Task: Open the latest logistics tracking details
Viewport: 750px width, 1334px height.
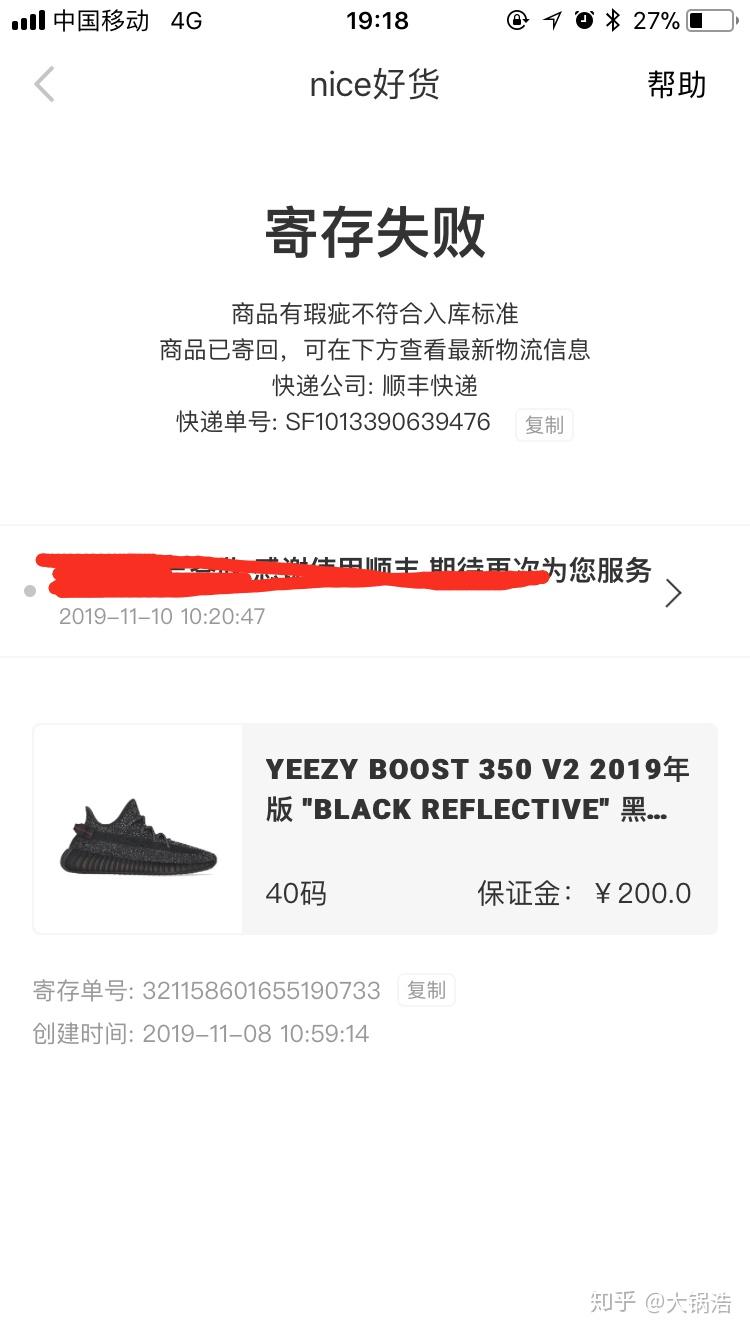Action: click(672, 593)
